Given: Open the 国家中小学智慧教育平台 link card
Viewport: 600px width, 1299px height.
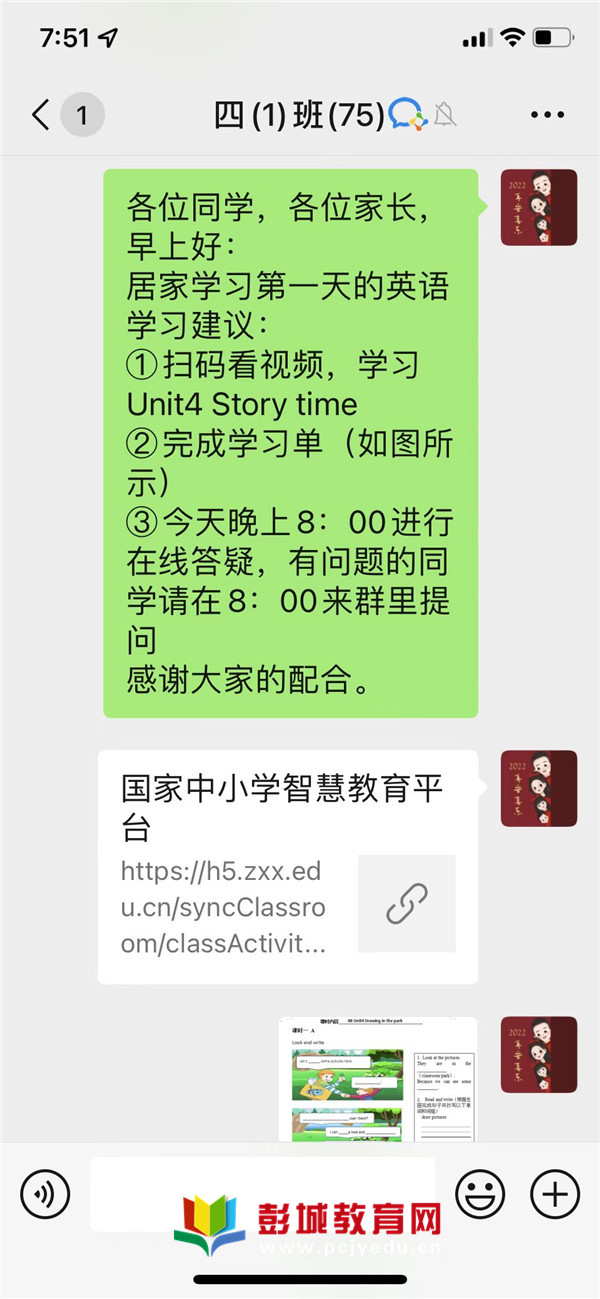Looking at the screenshot, I should pyautogui.click(x=288, y=867).
